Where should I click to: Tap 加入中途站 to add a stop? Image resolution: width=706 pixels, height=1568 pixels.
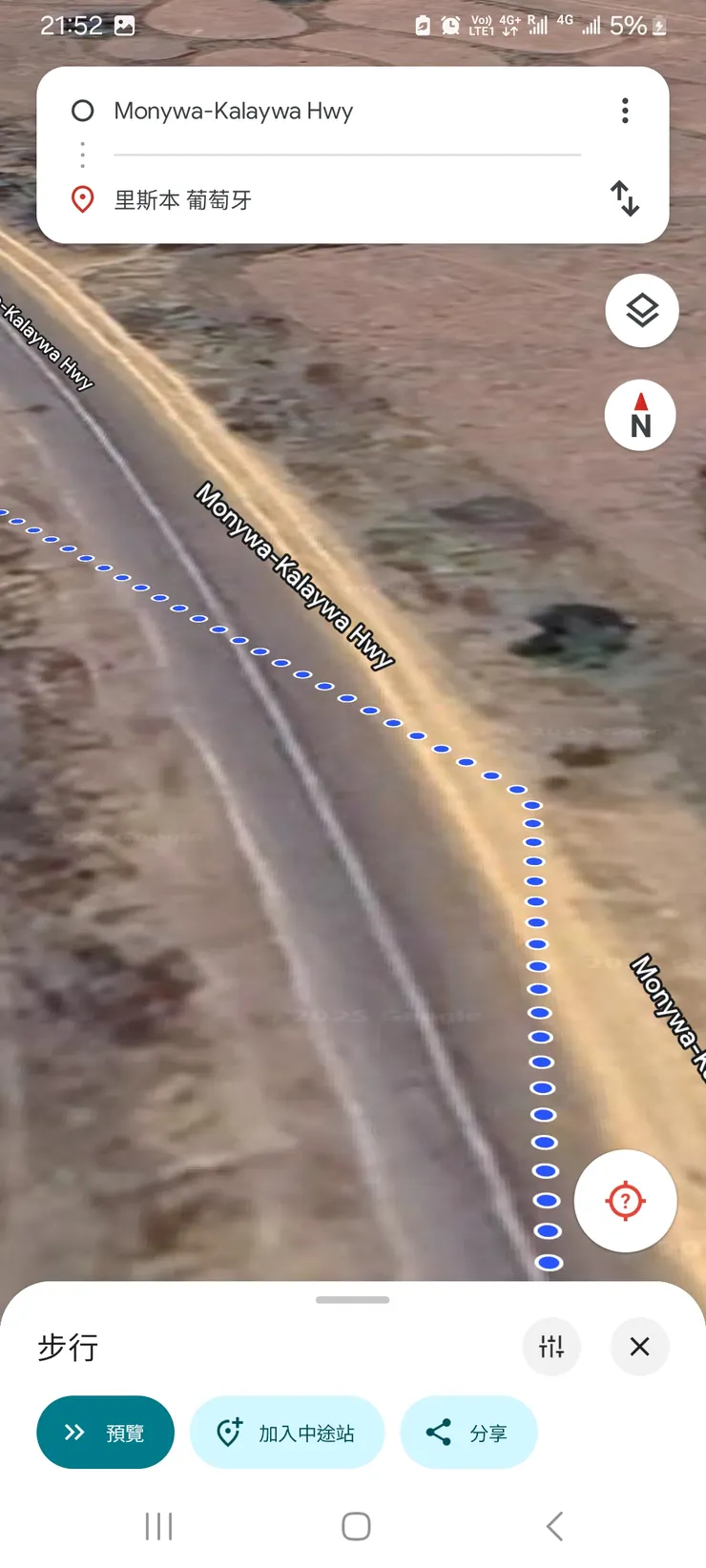pyautogui.click(x=287, y=1433)
